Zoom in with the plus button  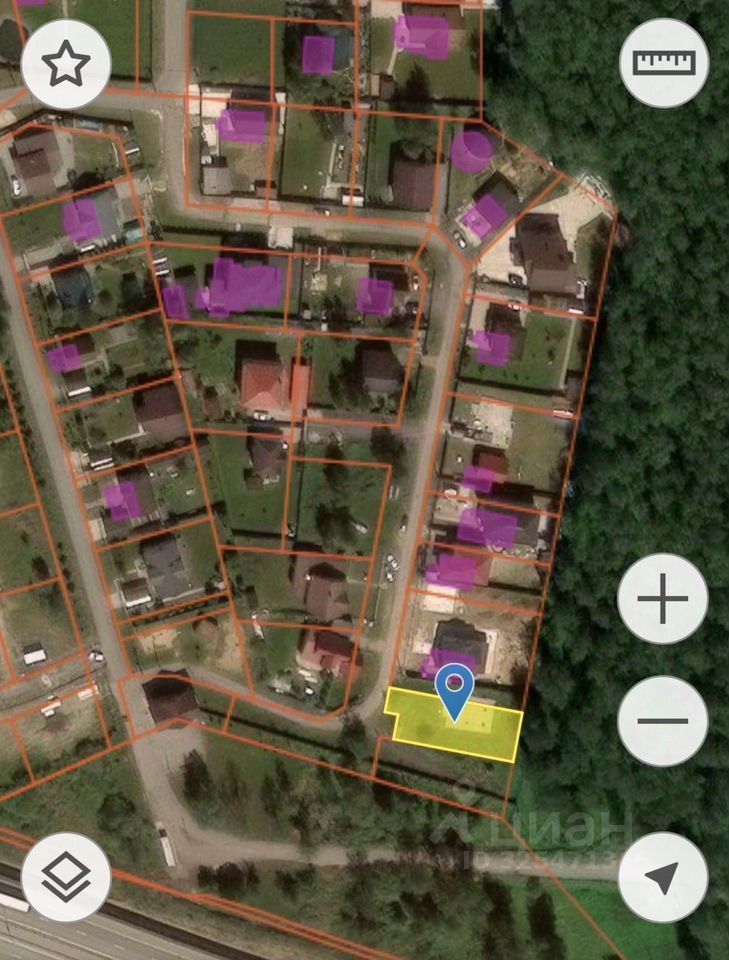pos(662,600)
